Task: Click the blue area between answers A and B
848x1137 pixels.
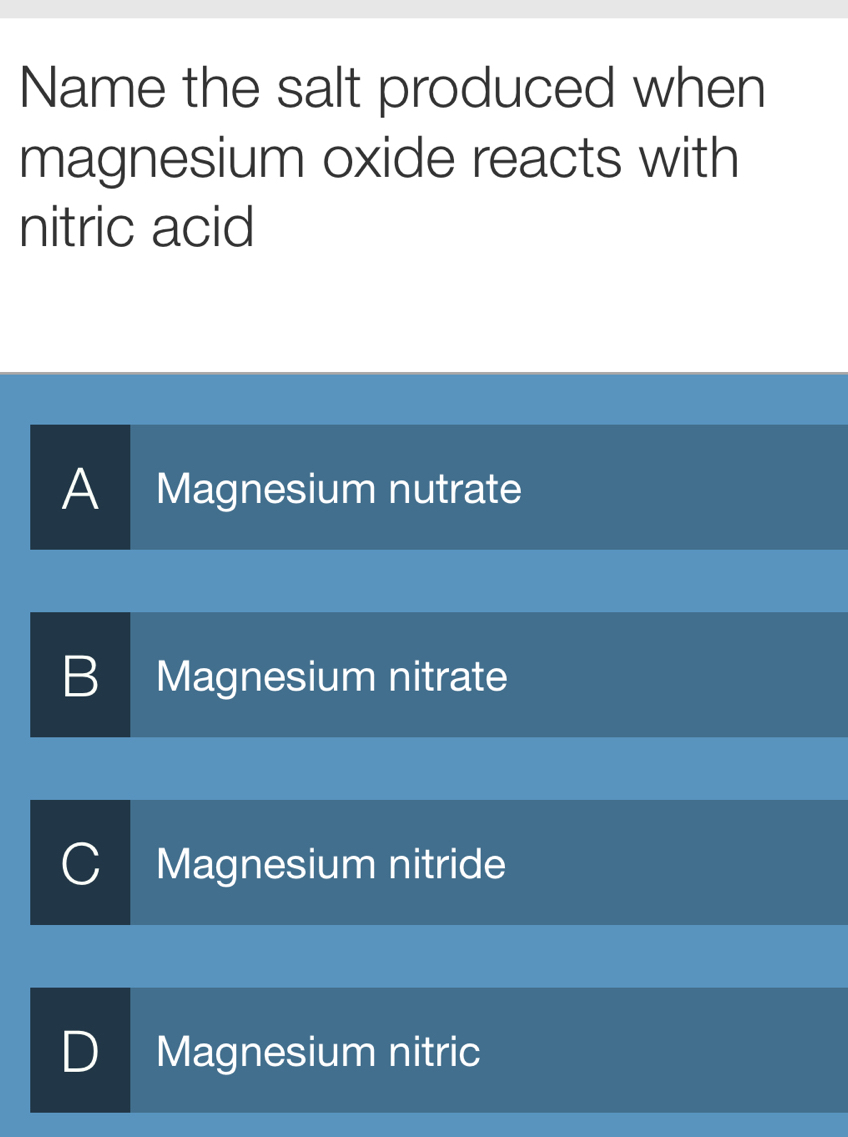Action: (x=424, y=582)
